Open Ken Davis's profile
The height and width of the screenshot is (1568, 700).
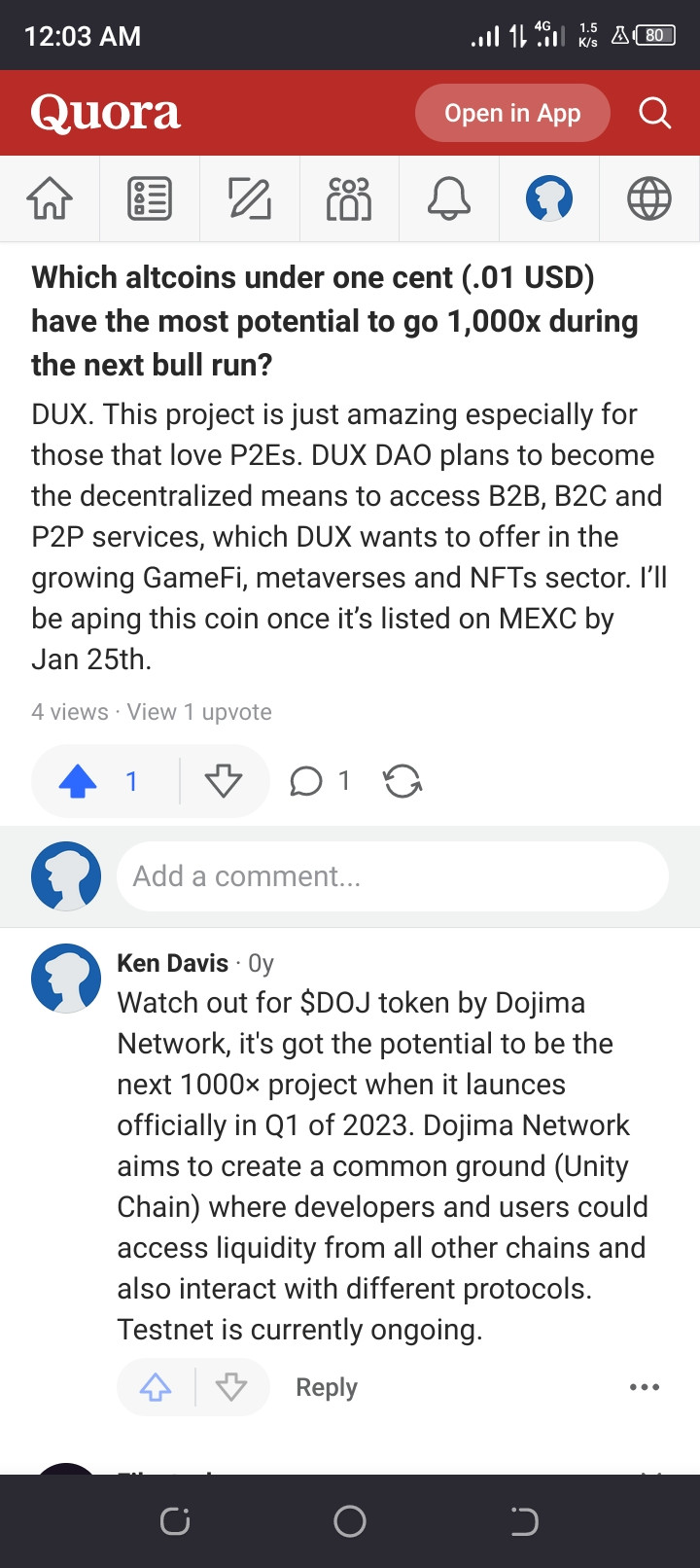[173, 963]
